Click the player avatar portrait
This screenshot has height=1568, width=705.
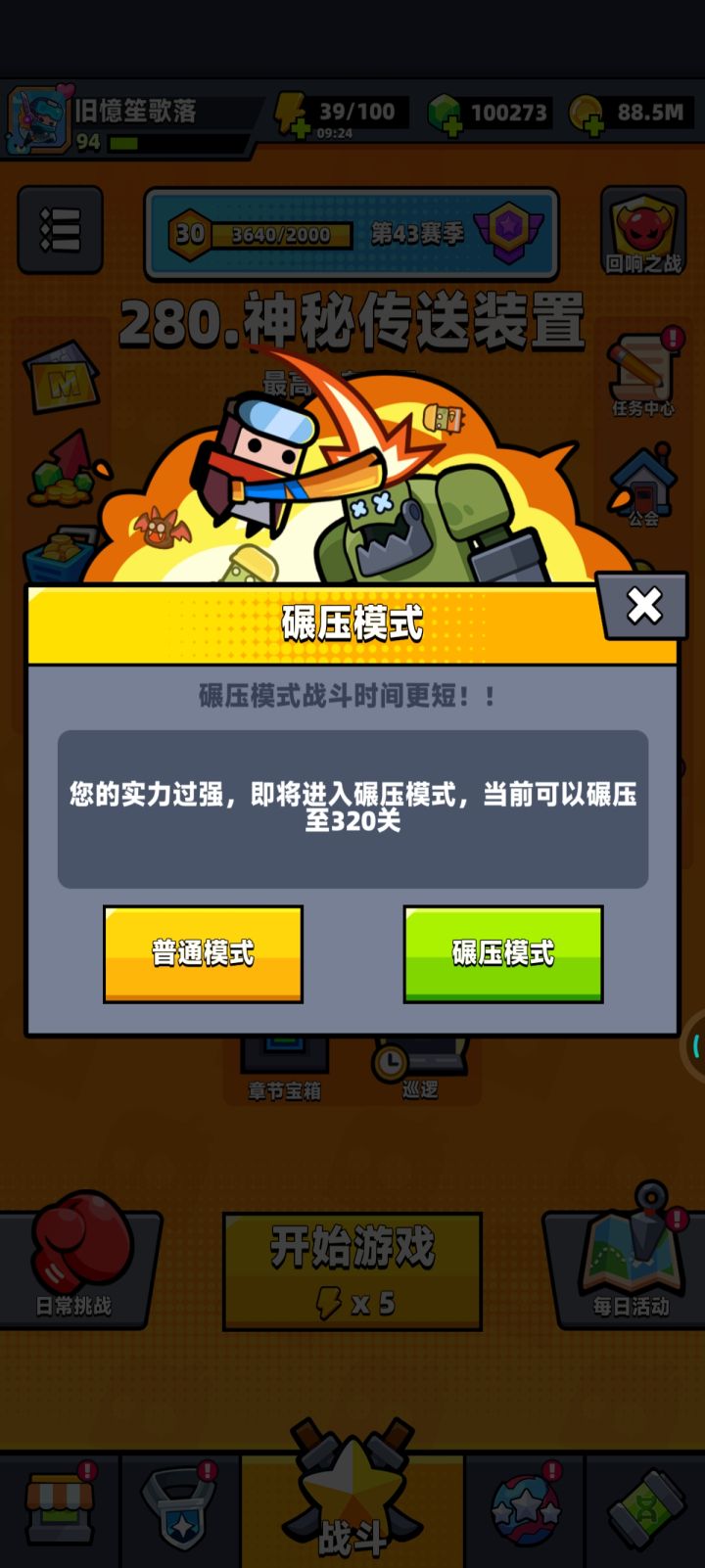pyautogui.click(x=39, y=117)
